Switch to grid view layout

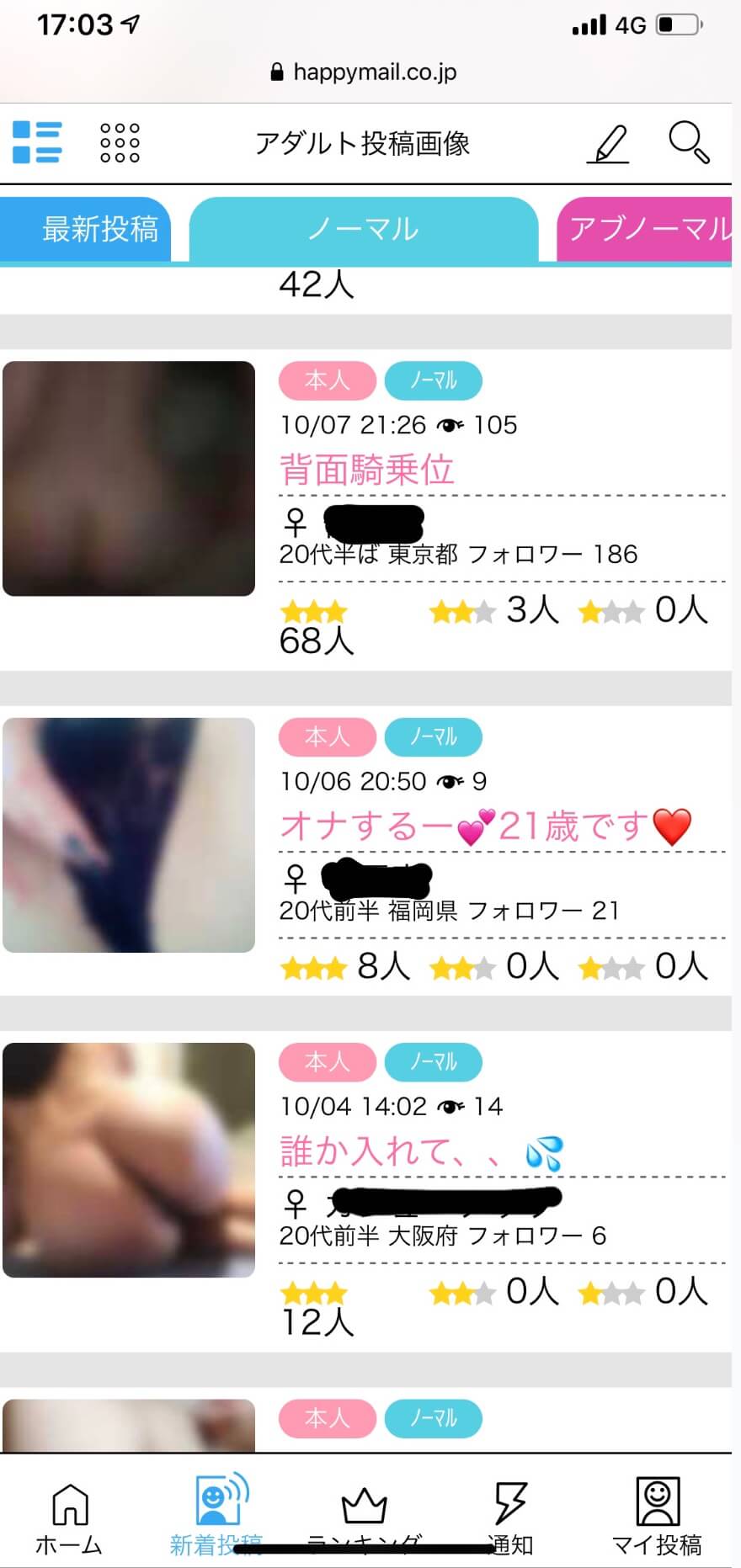coord(120,142)
